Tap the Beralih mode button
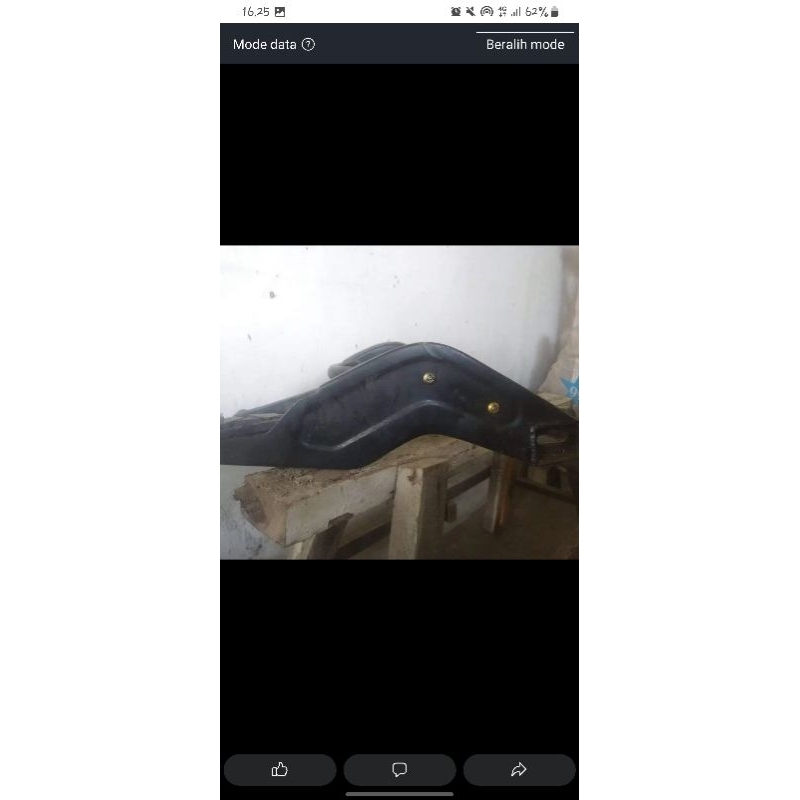800x800 pixels. click(x=525, y=44)
